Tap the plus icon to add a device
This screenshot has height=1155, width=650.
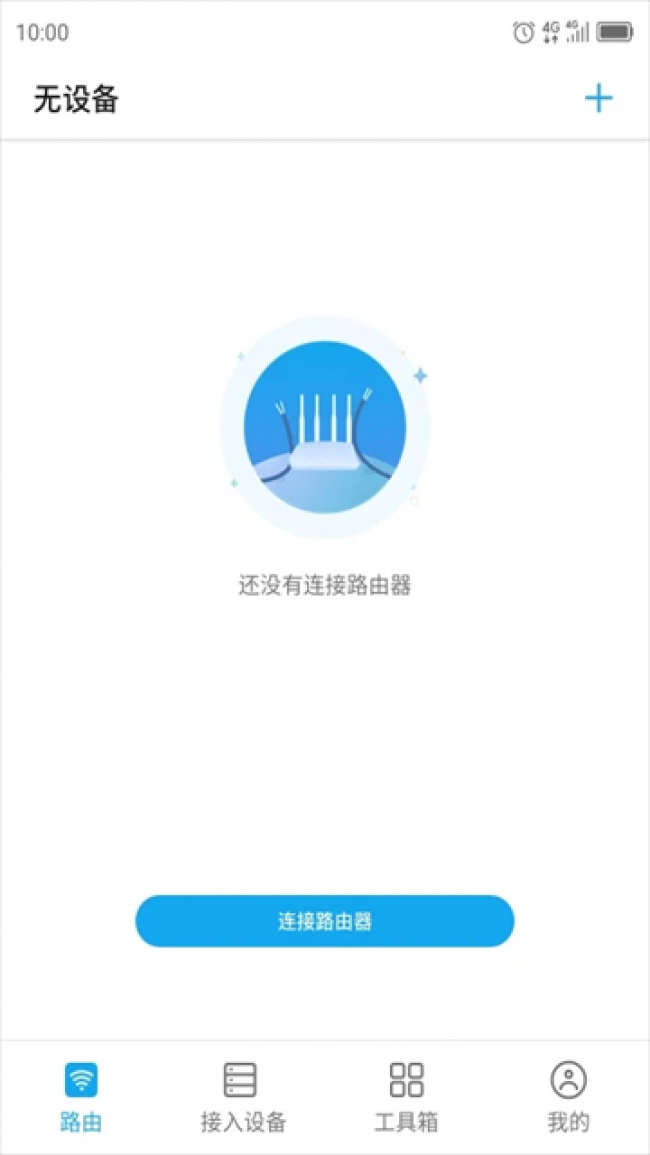click(x=598, y=98)
